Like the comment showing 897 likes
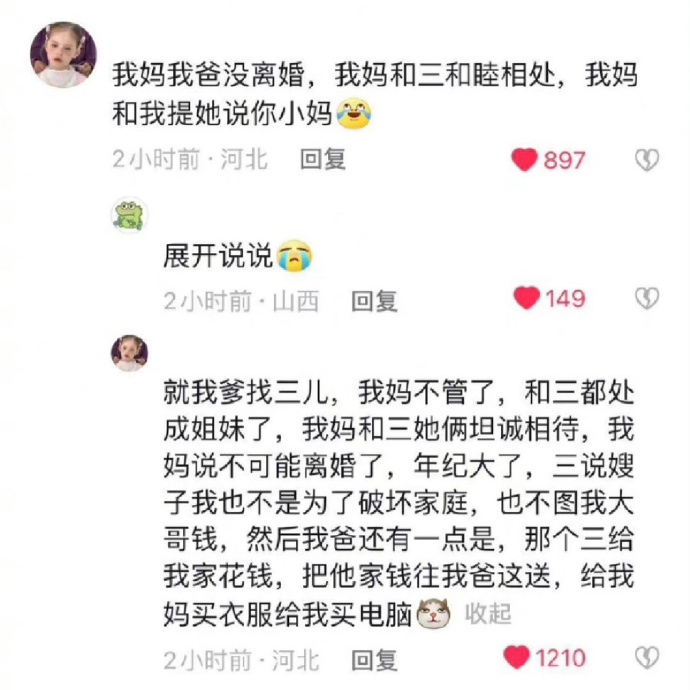690x690 pixels. point(524,160)
